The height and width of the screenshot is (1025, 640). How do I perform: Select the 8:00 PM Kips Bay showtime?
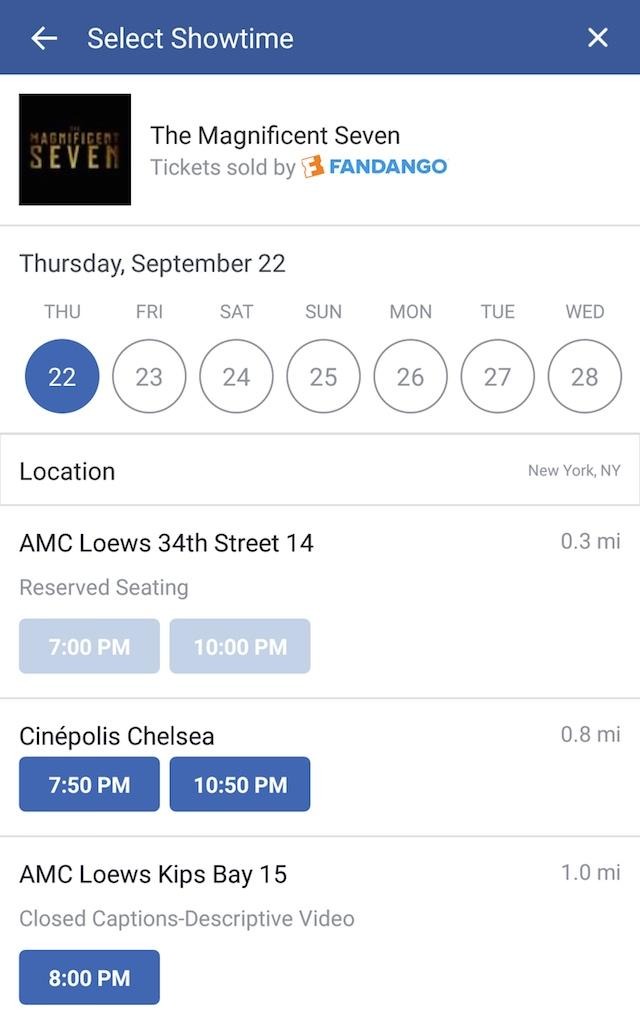90,977
